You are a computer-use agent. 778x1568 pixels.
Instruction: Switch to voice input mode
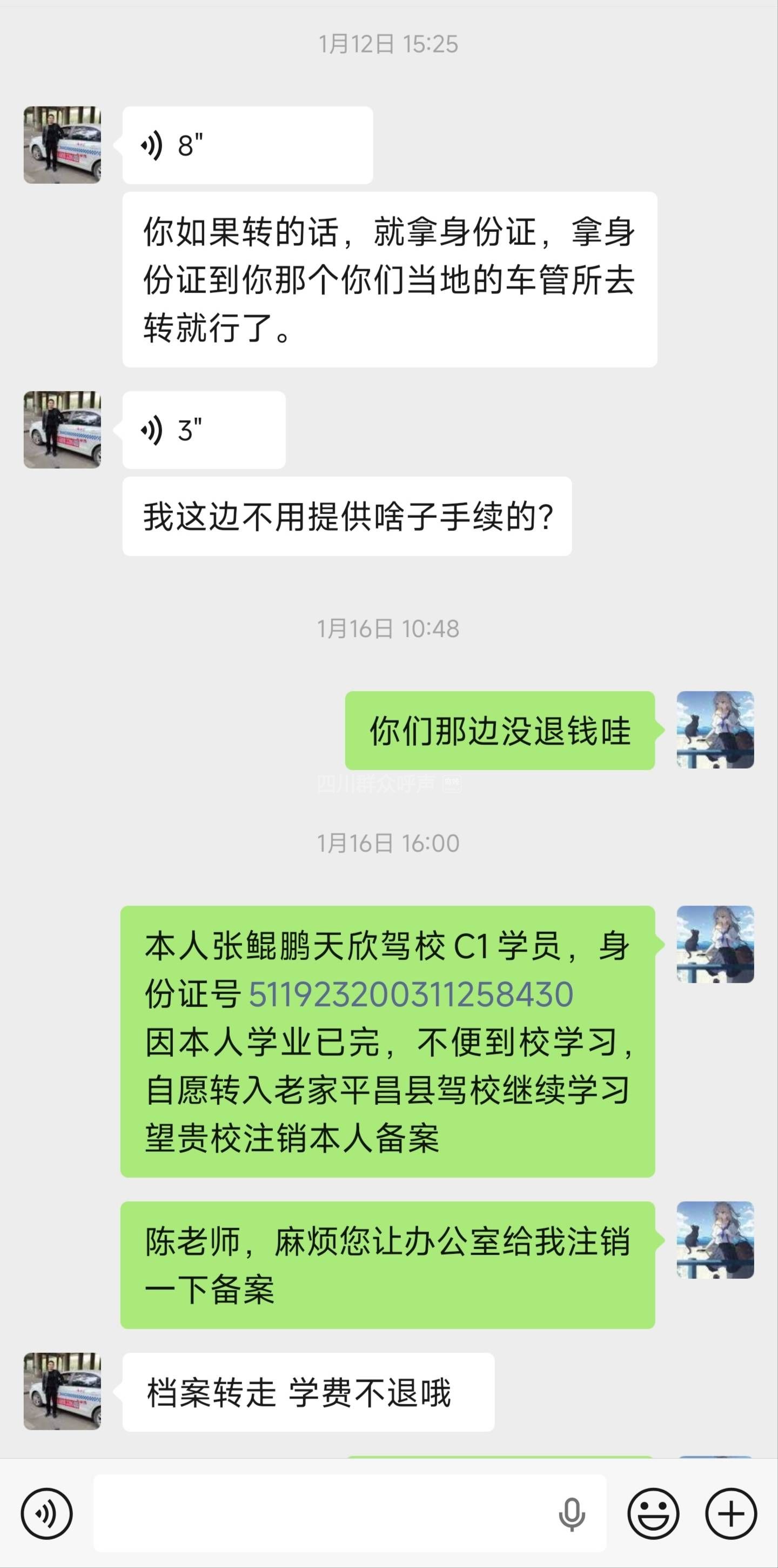coord(47,1513)
